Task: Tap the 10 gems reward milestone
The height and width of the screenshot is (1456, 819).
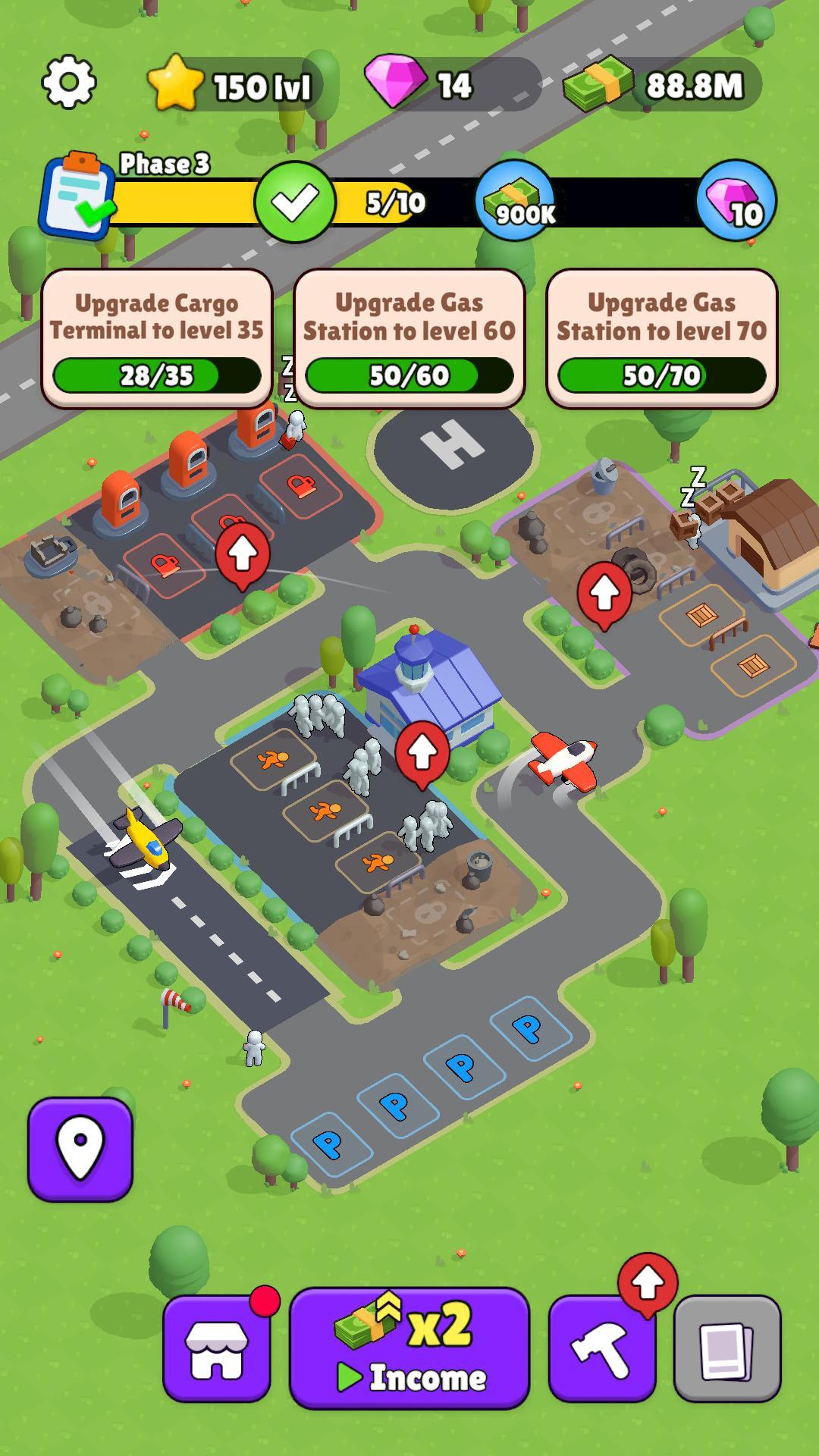Action: [x=736, y=199]
